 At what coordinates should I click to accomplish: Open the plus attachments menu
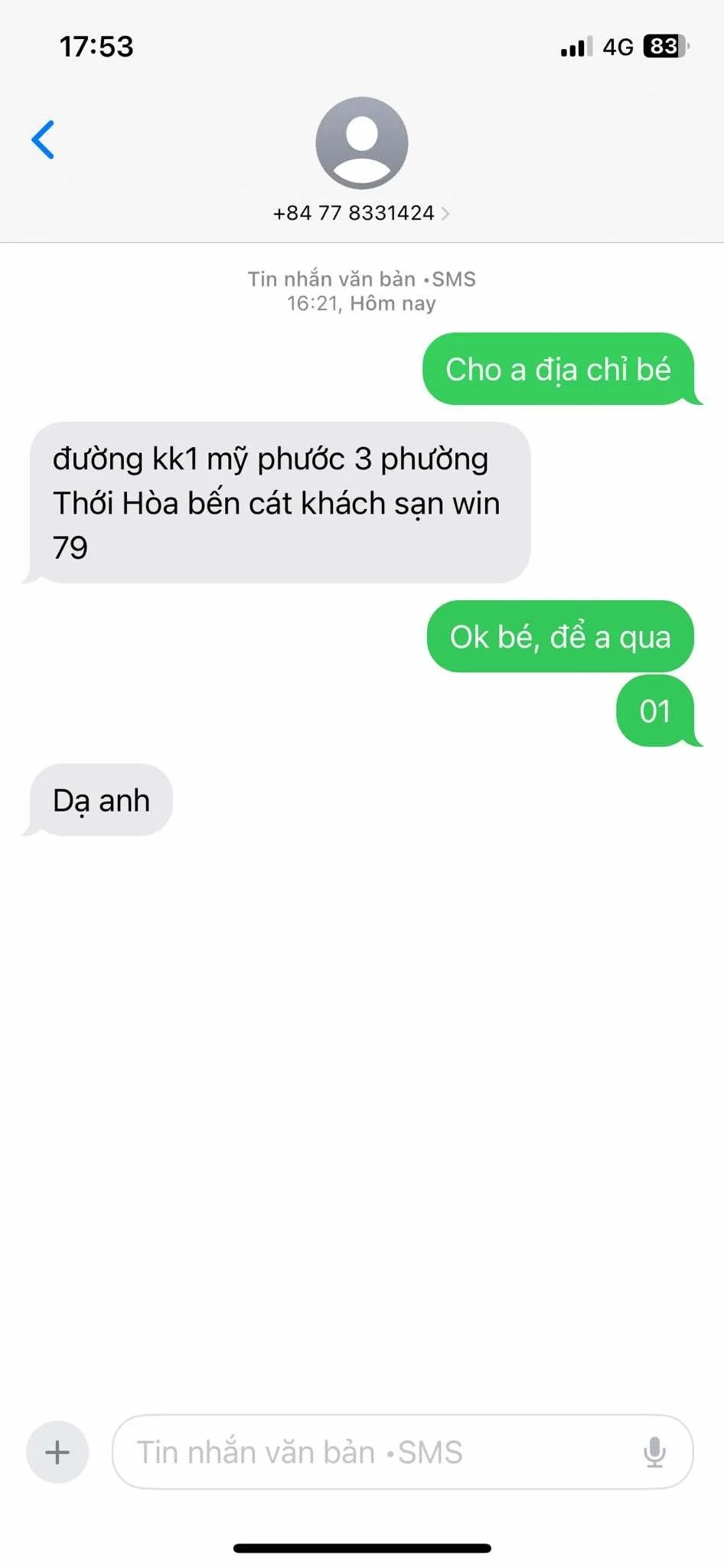coord(57,1452)
